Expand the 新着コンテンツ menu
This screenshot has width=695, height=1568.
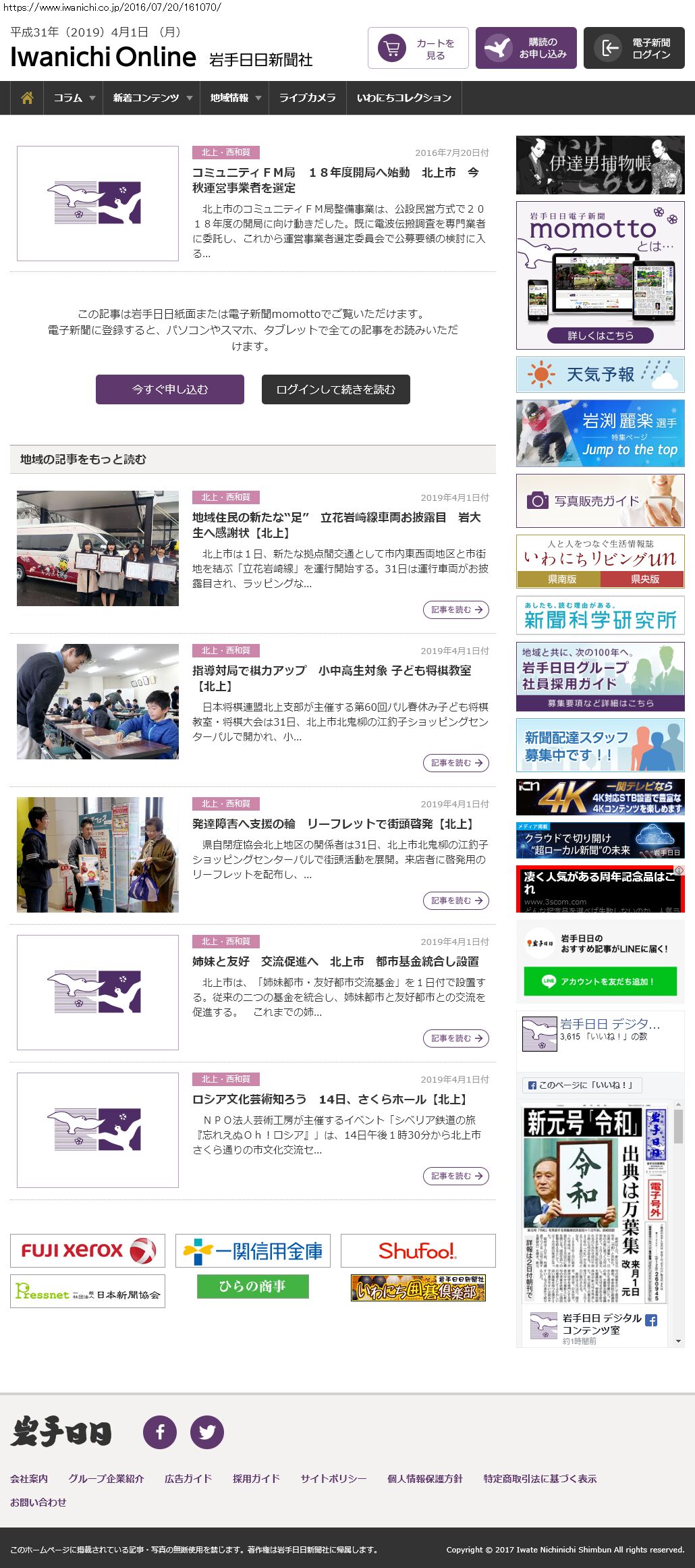[152, 98]
